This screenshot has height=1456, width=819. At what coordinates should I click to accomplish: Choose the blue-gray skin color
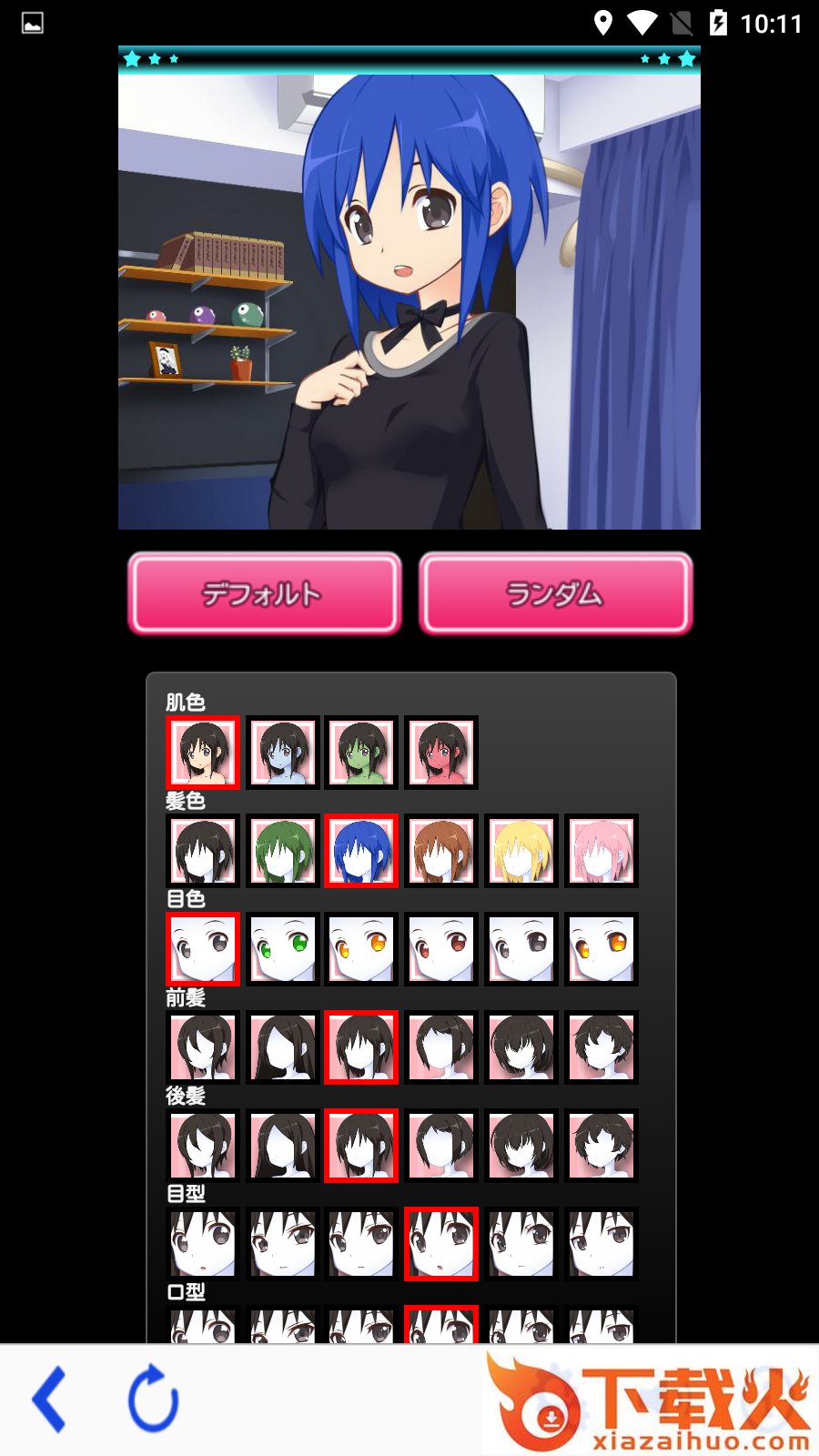click(x=282, y=752)
